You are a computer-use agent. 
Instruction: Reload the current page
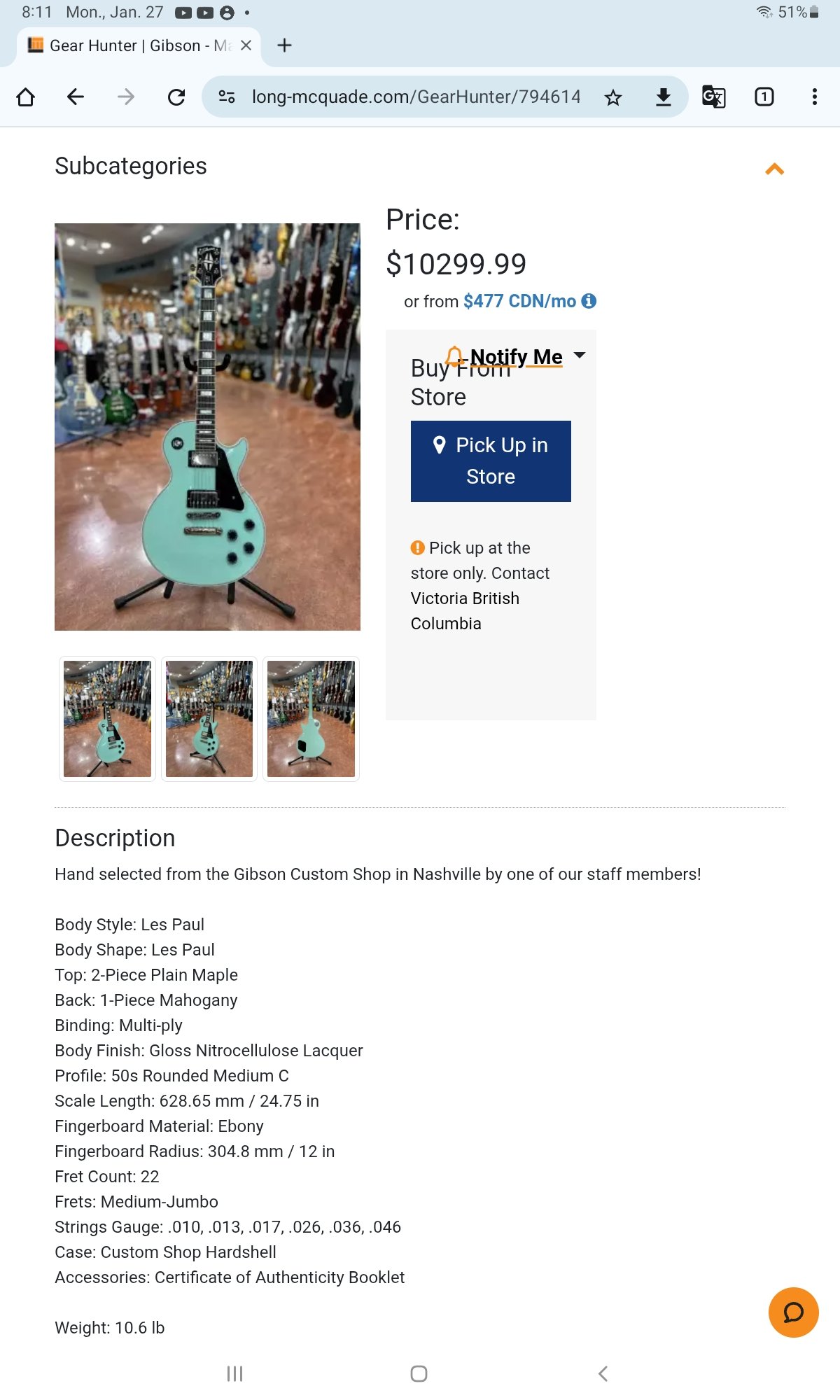[176, 97]
